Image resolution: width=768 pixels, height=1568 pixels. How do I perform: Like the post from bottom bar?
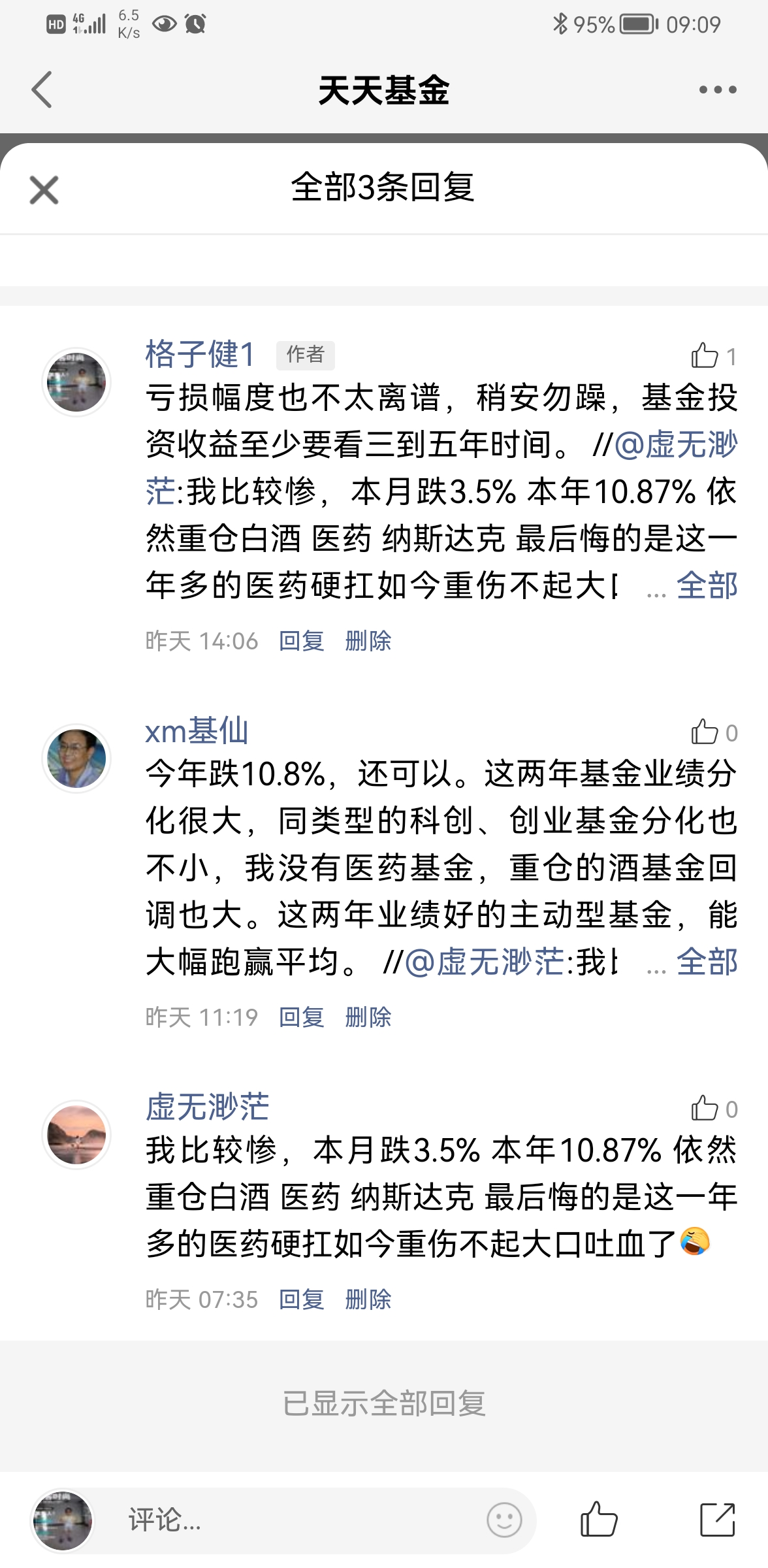[x=598, y=1520]
